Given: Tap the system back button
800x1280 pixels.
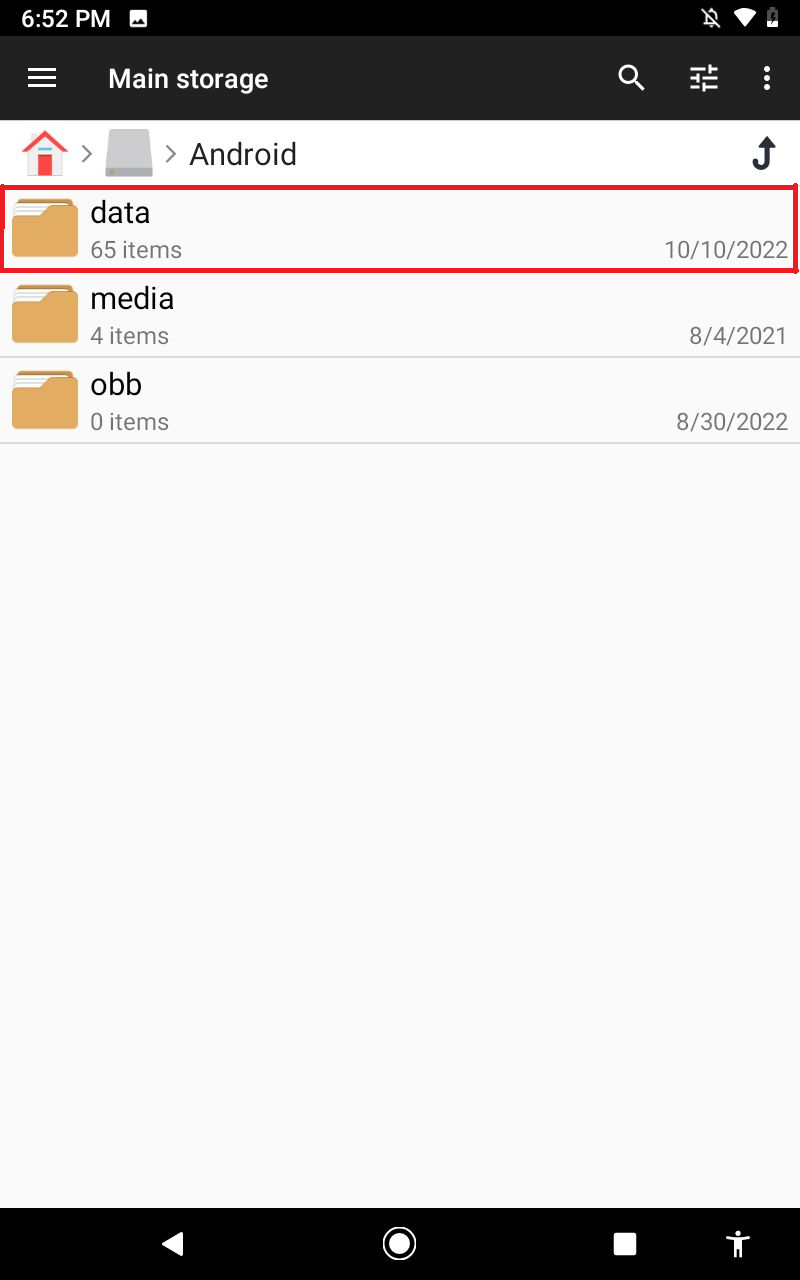Looking at the screenshot, I should (x=173, y=1244).
